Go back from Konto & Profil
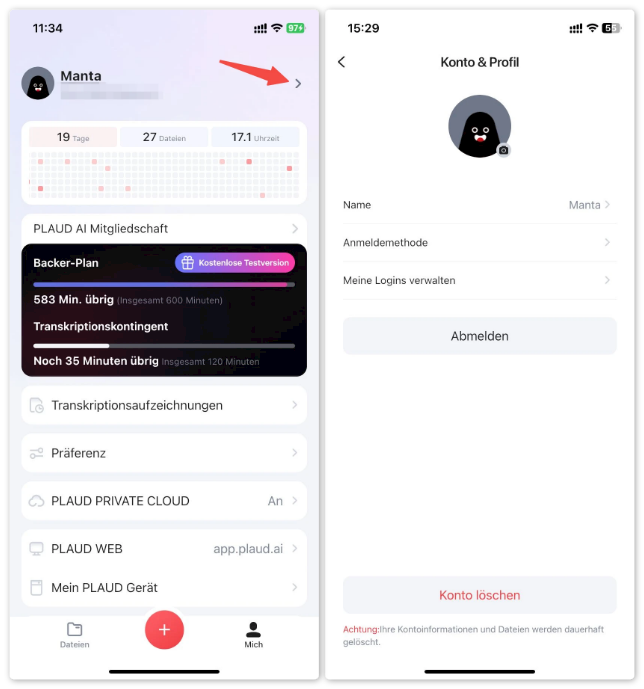Screen dimensions: 644x689 pyautogui.click(x=342, y=62)
